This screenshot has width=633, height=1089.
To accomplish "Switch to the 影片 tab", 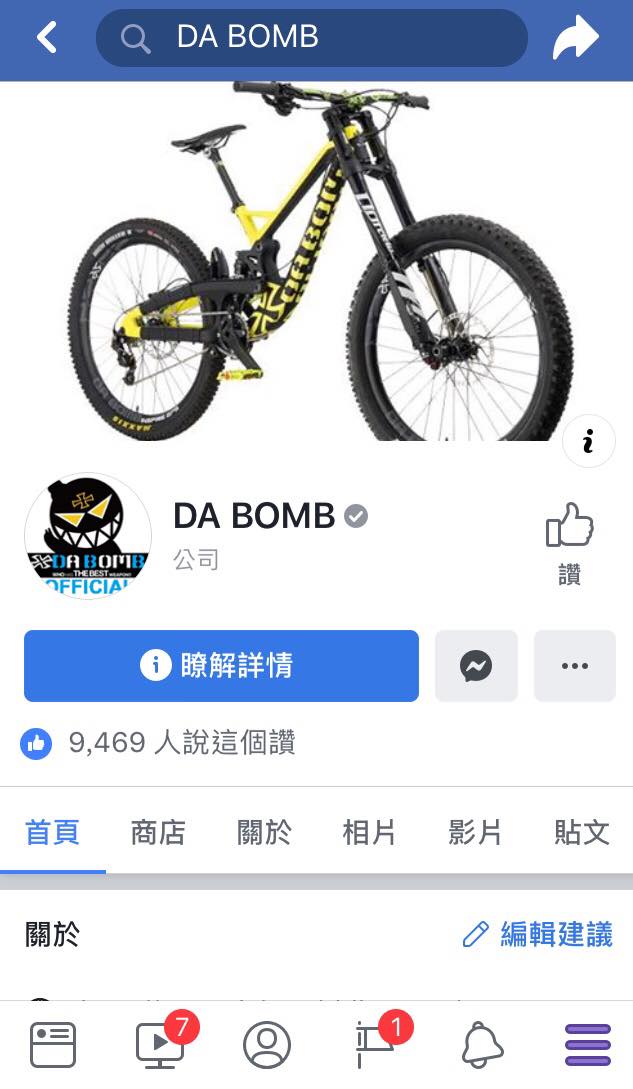I will click(475, 832).
